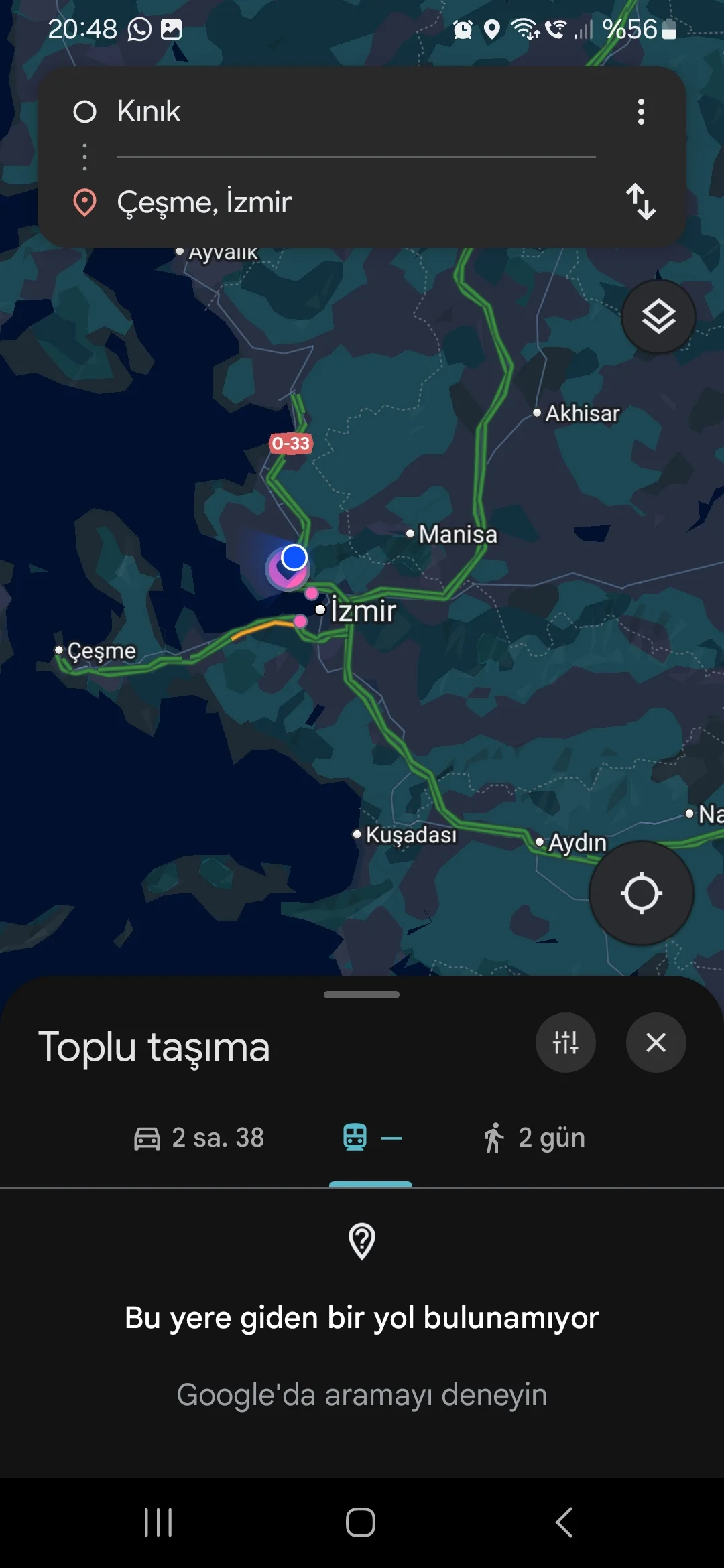
Task: Tap the destination pin icon for Çeşme
Action: [85, 201]
